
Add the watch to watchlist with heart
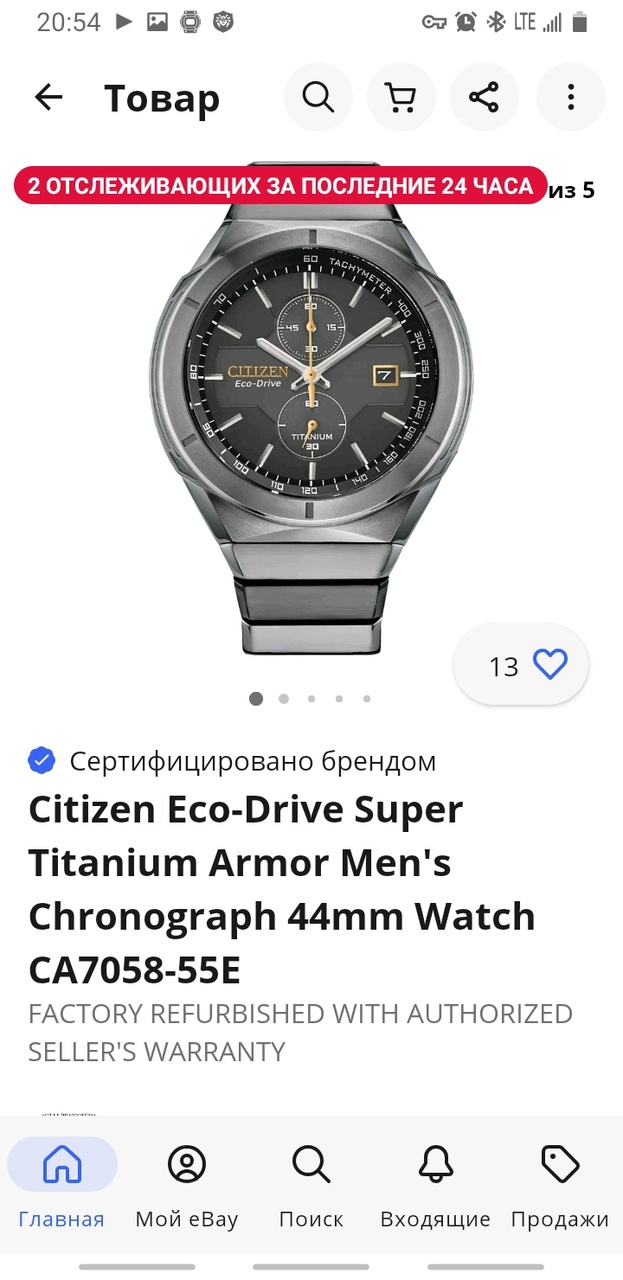(x=549, y=665)
